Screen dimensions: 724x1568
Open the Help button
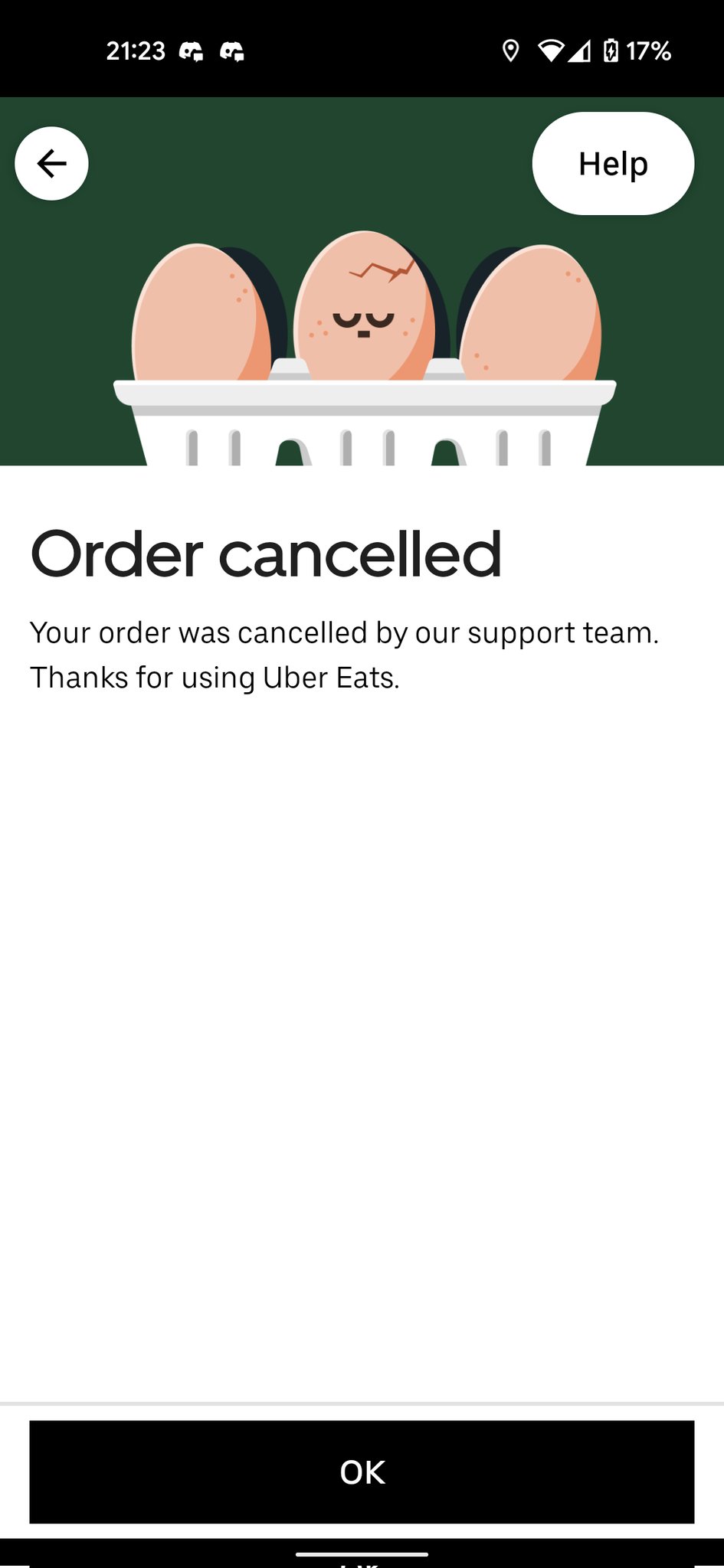613,163
